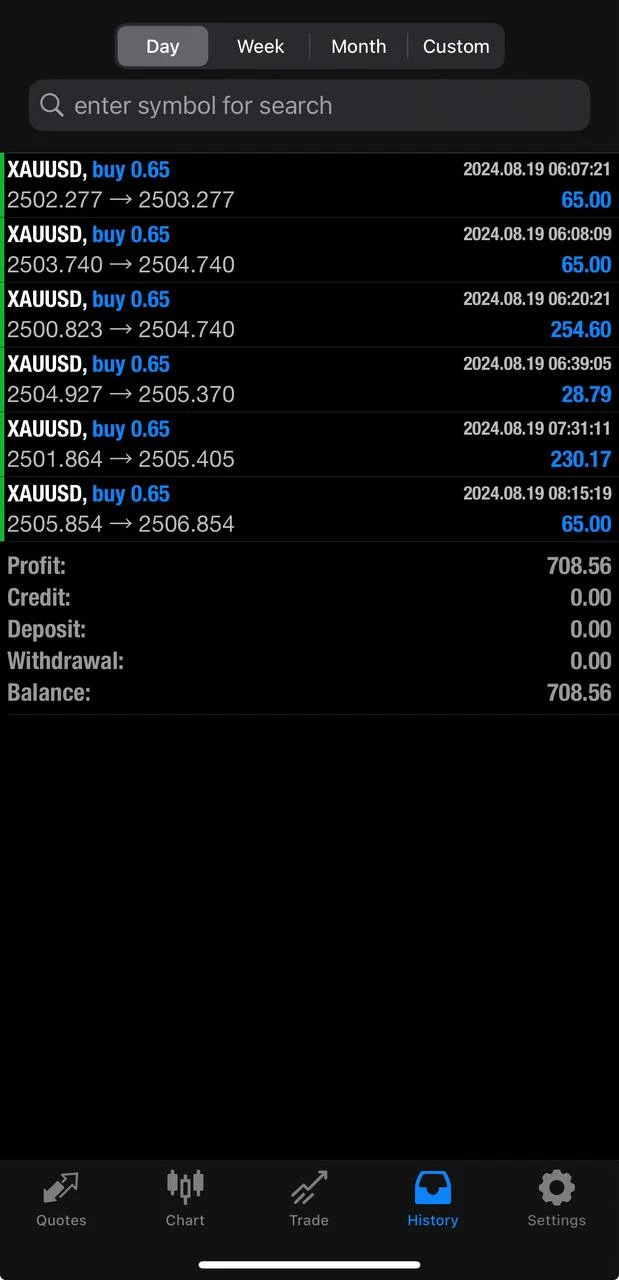Go to the Quotes tab

[x=61, y=1200]
